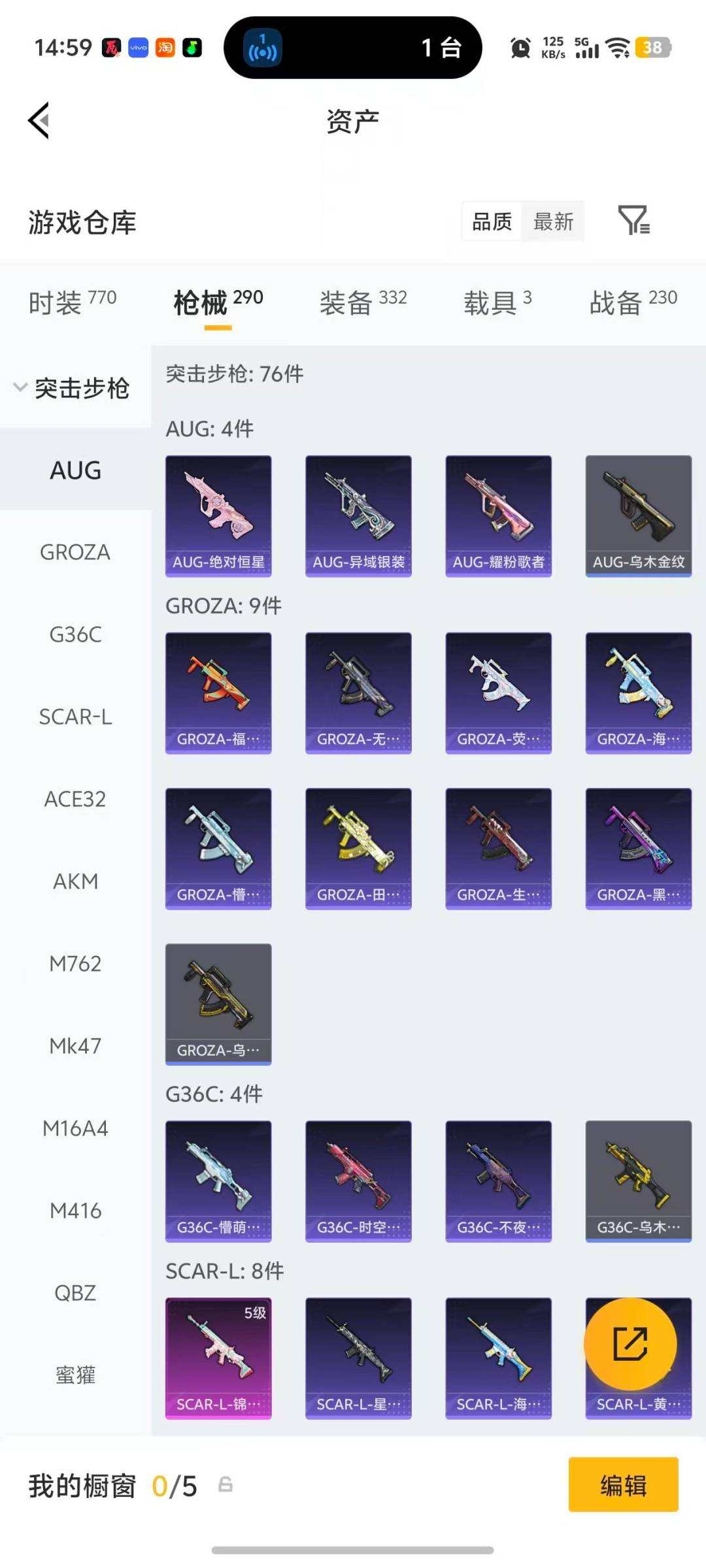View the level 5 SCAR-L-锦 skin
The height and width of the screenshot is (1568, 706).
point(218,1358)
